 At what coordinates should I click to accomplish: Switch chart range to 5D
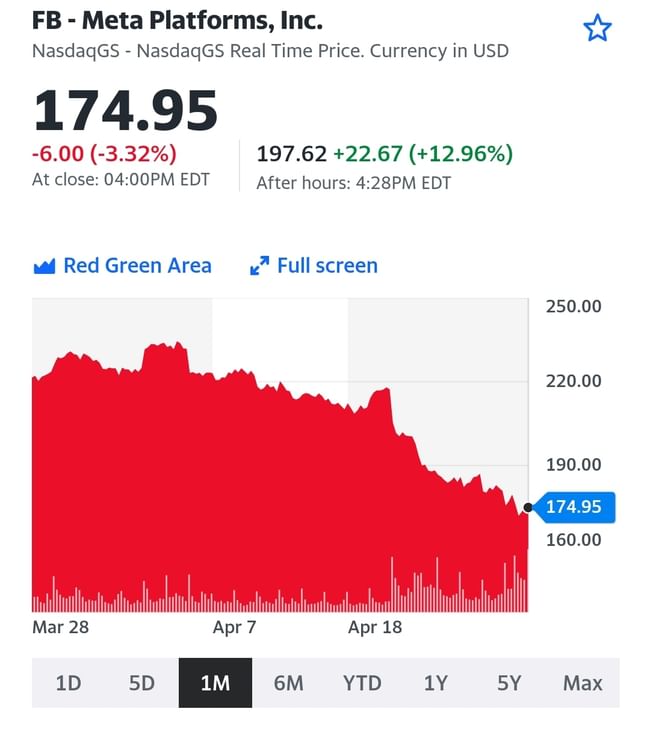coord(142,683)
